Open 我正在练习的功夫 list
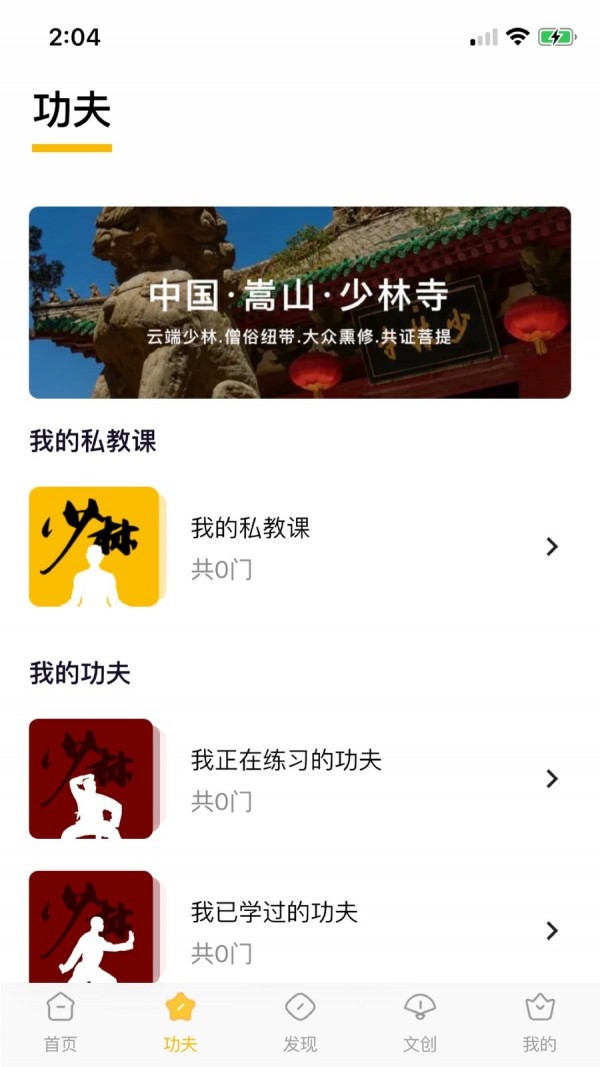This screenshot has width=600, height=1067. pos(300,778)
